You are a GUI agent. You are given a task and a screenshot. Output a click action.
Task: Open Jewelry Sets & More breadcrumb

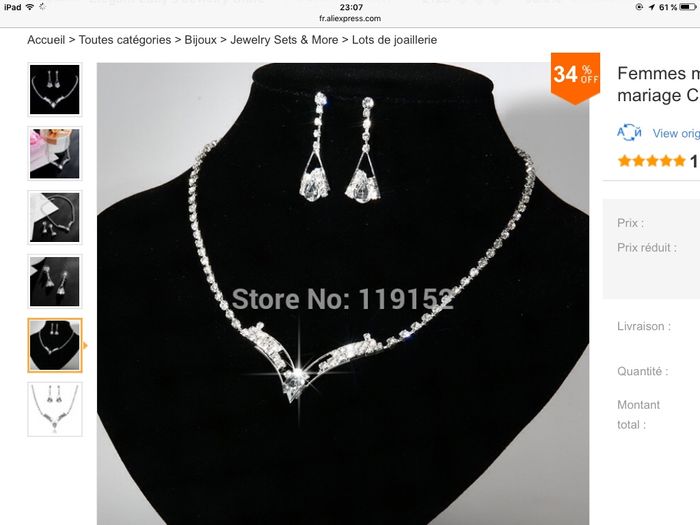[x=284, y=40]
